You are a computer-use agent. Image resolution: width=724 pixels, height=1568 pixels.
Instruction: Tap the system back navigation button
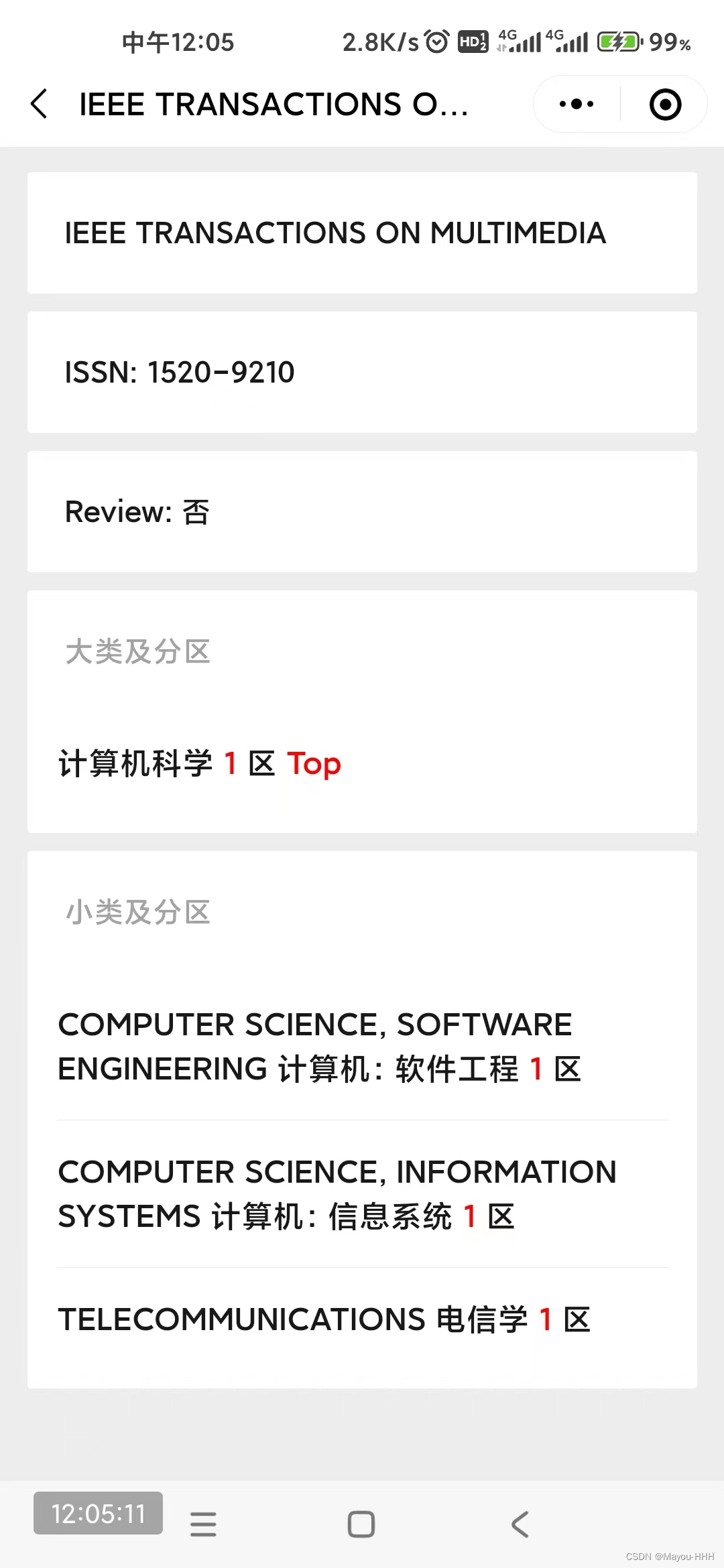[520, 1524]
